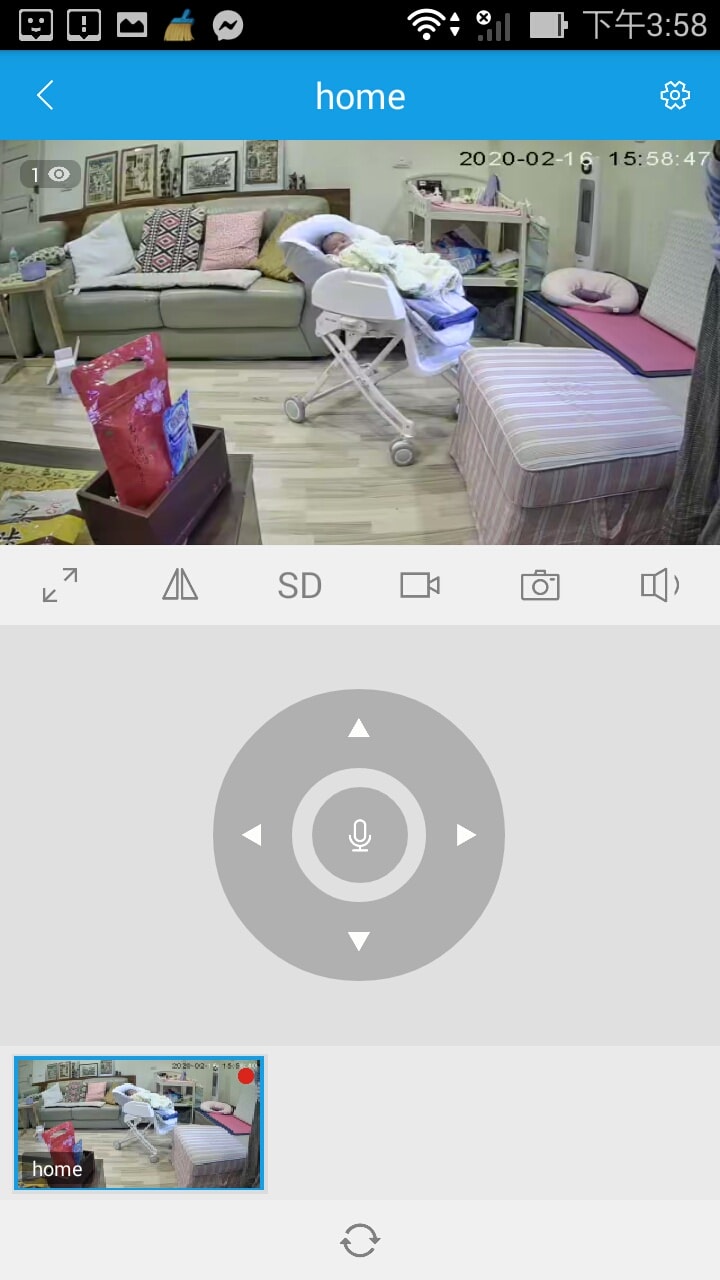Viewport: 720px width, 1280px height.
Task: Pan camera right with arrow
Action: [466, 835]
